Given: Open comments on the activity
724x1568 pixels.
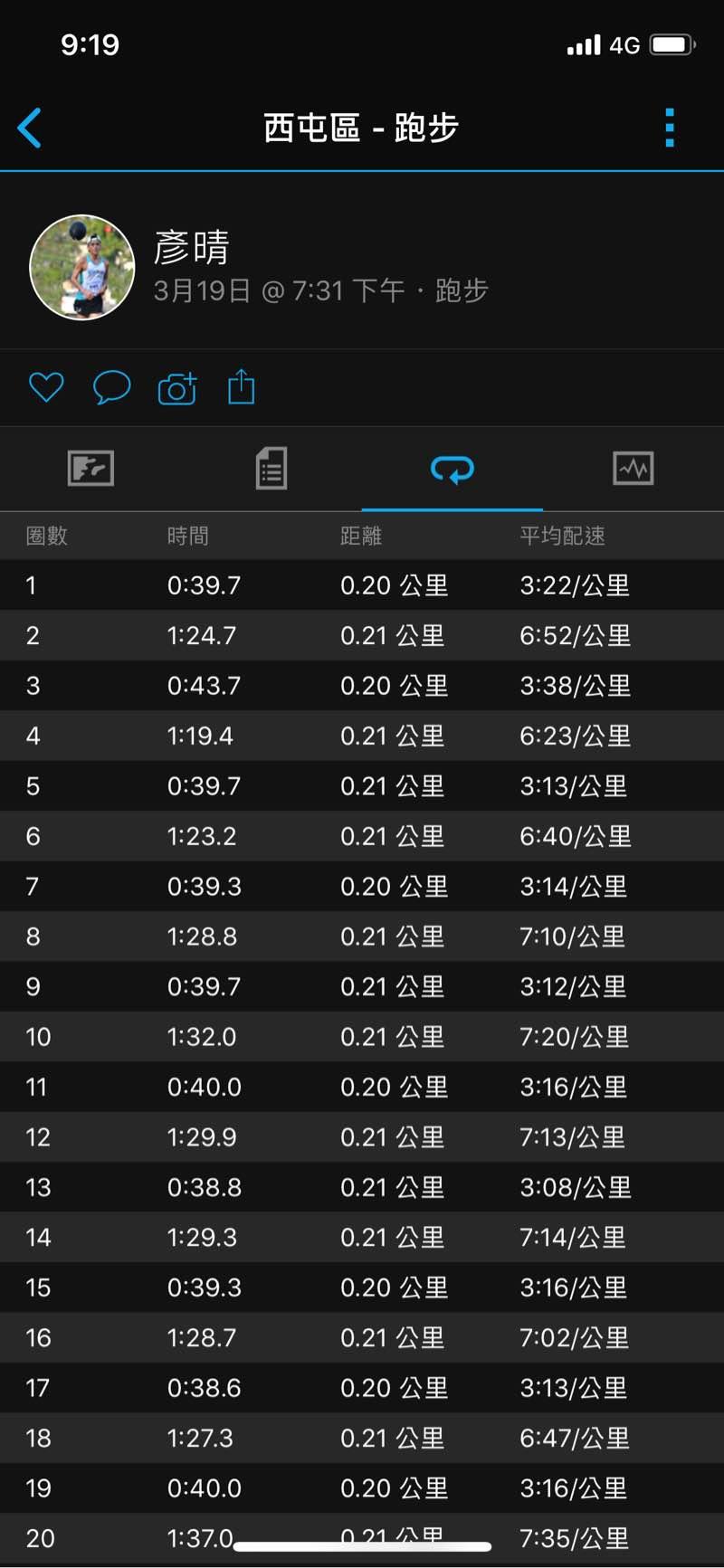Looking at the screenshot, I should (x=112, y=387).
